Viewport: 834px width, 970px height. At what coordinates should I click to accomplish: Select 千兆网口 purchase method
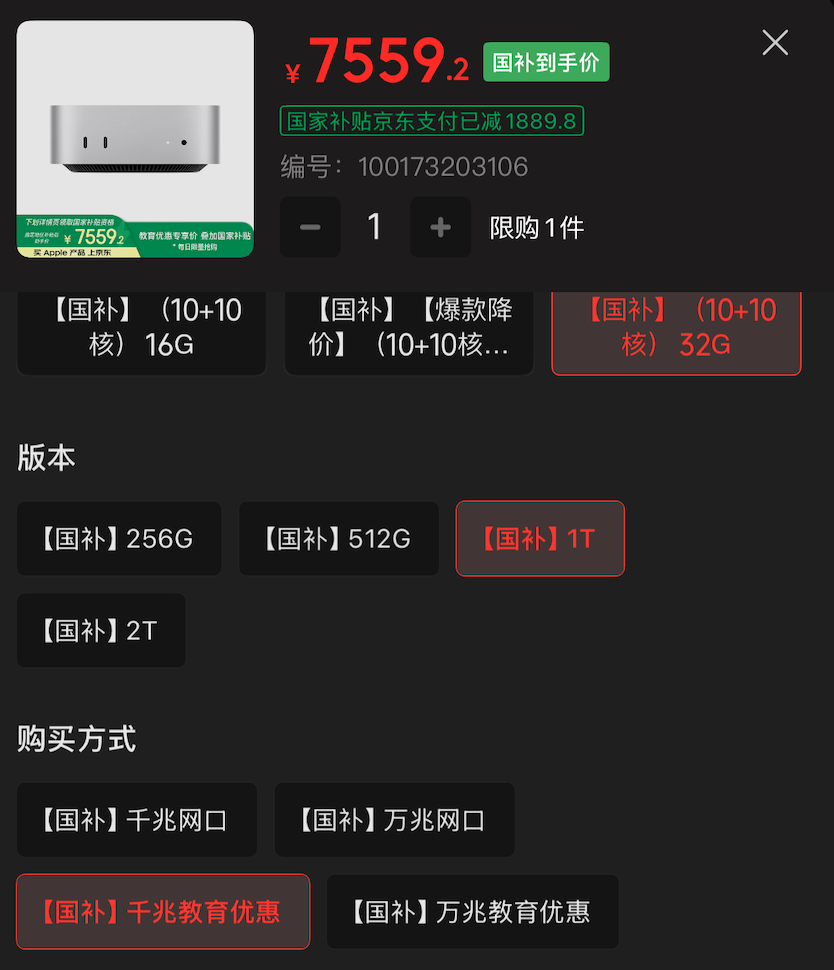(x=136, y=820)
